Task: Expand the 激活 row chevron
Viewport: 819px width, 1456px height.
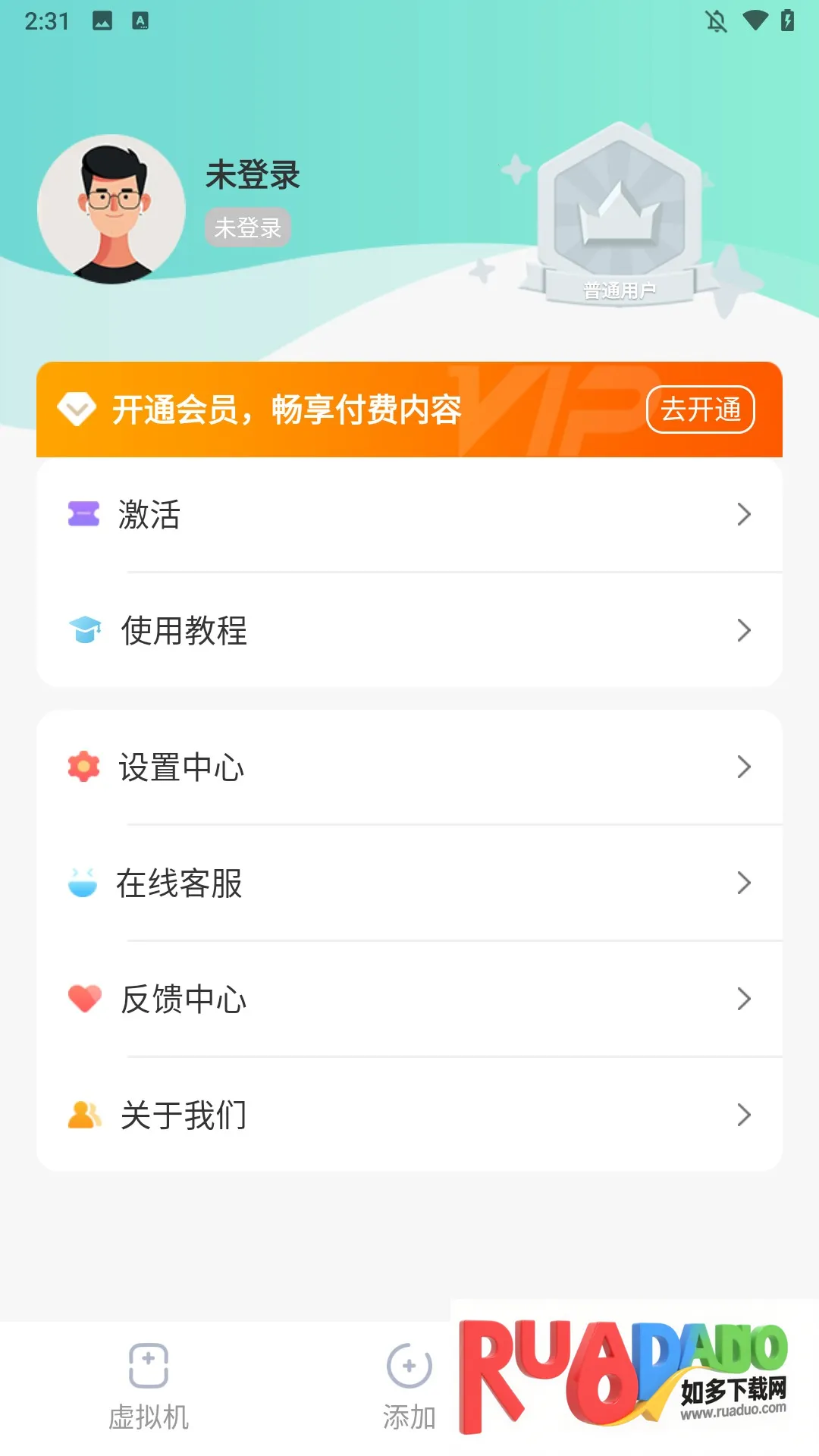Action: tap(742, 515)
